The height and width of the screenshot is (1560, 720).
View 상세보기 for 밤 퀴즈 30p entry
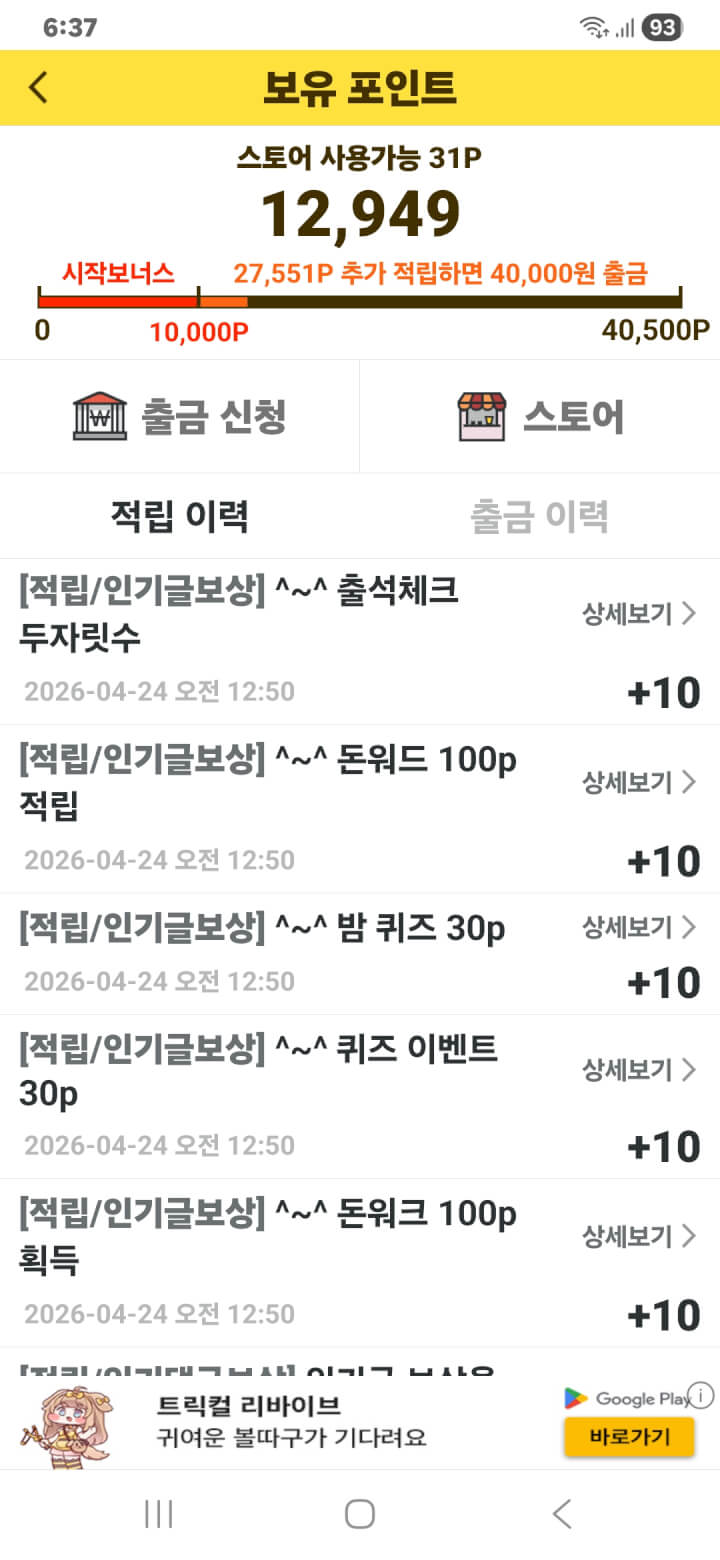click(x=638, y=928)
